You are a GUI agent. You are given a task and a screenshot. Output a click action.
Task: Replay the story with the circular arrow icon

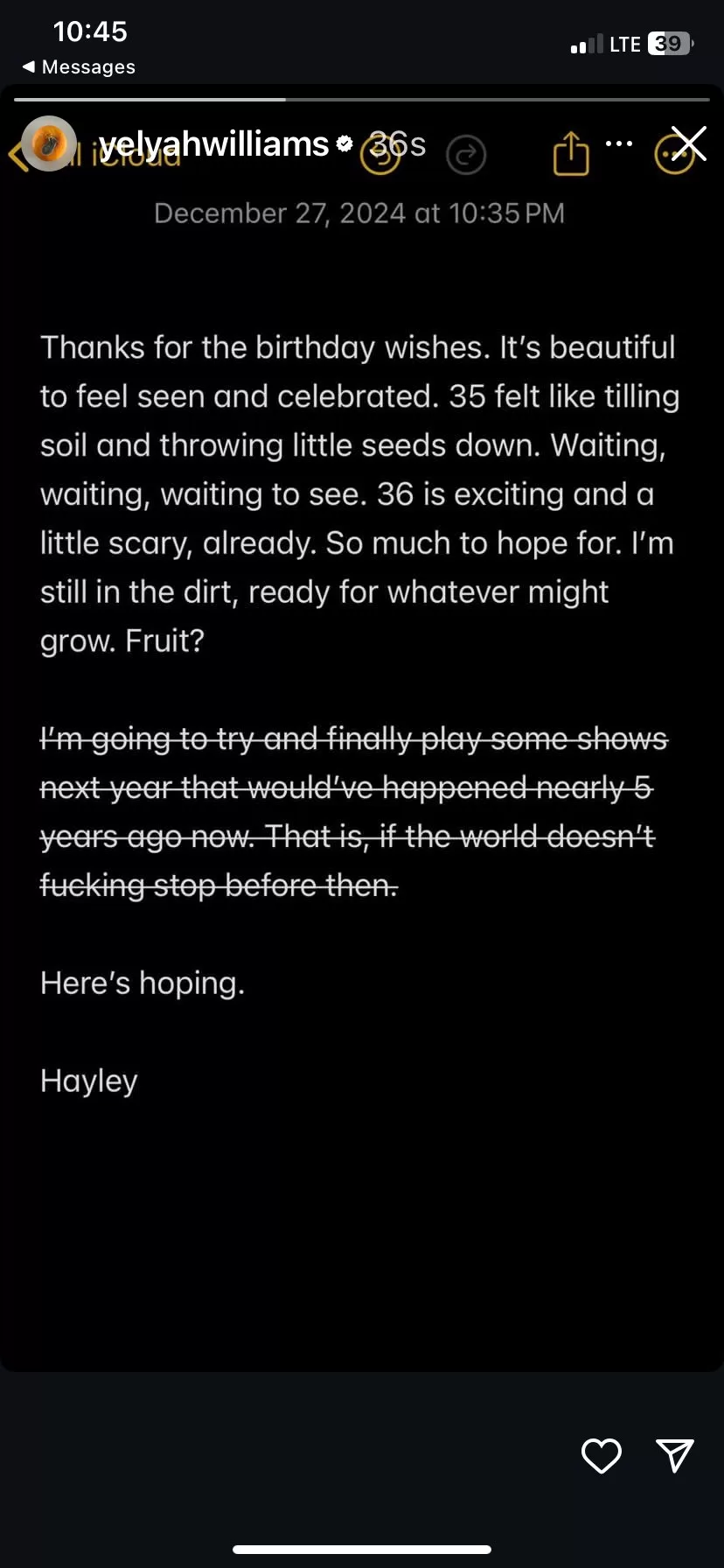pyautogui.click(x=466, y=154)
